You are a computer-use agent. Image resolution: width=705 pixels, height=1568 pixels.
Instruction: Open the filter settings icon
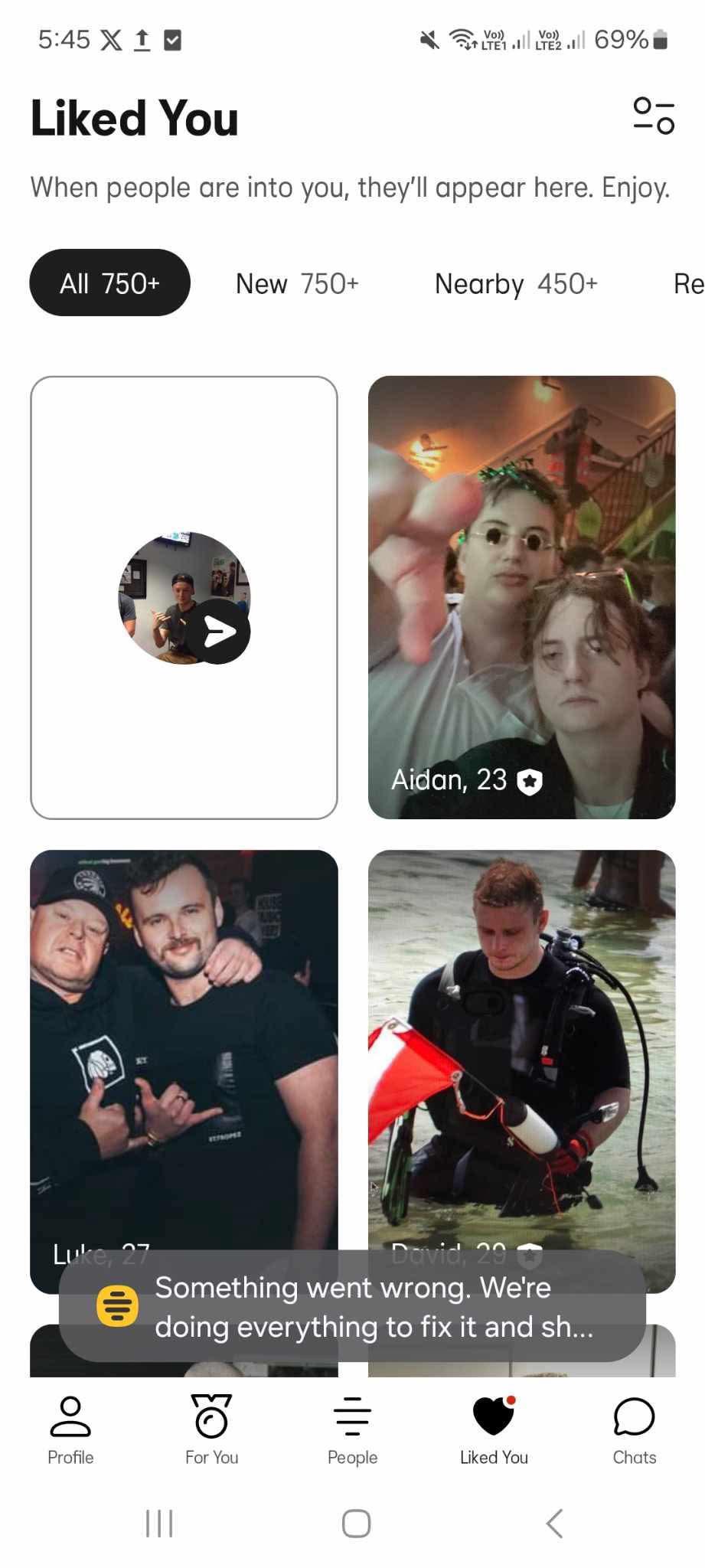coord(653,116)
